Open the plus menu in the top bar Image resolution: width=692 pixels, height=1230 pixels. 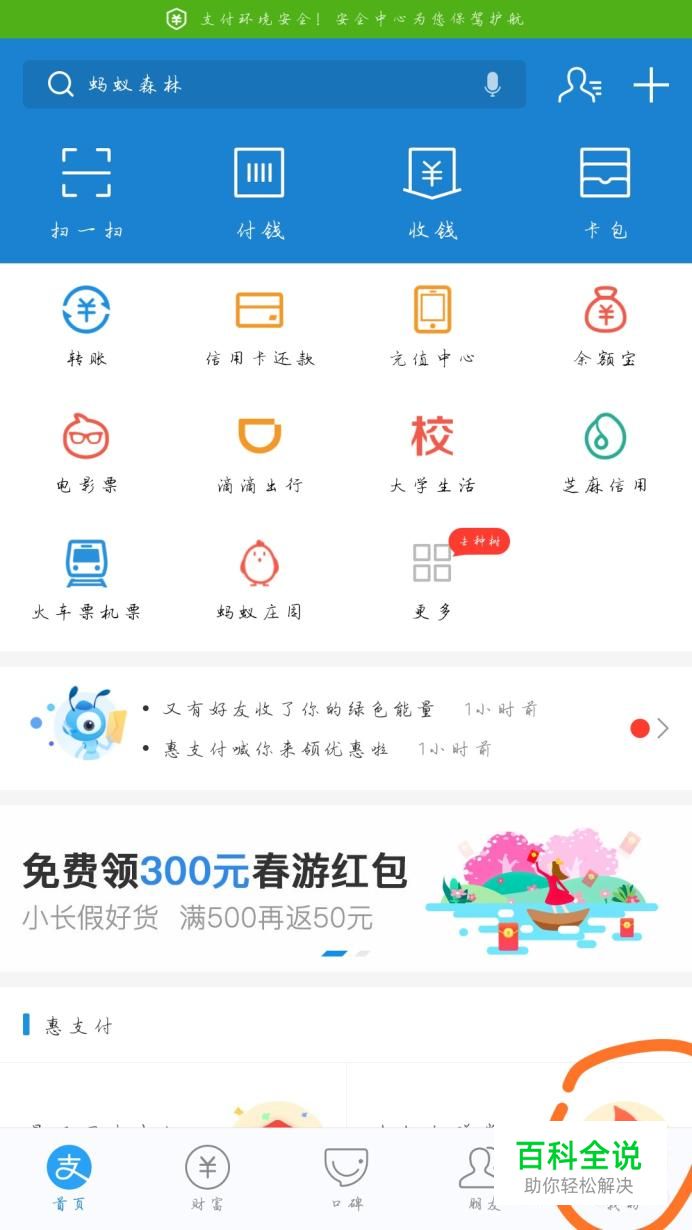click(650, 85)
